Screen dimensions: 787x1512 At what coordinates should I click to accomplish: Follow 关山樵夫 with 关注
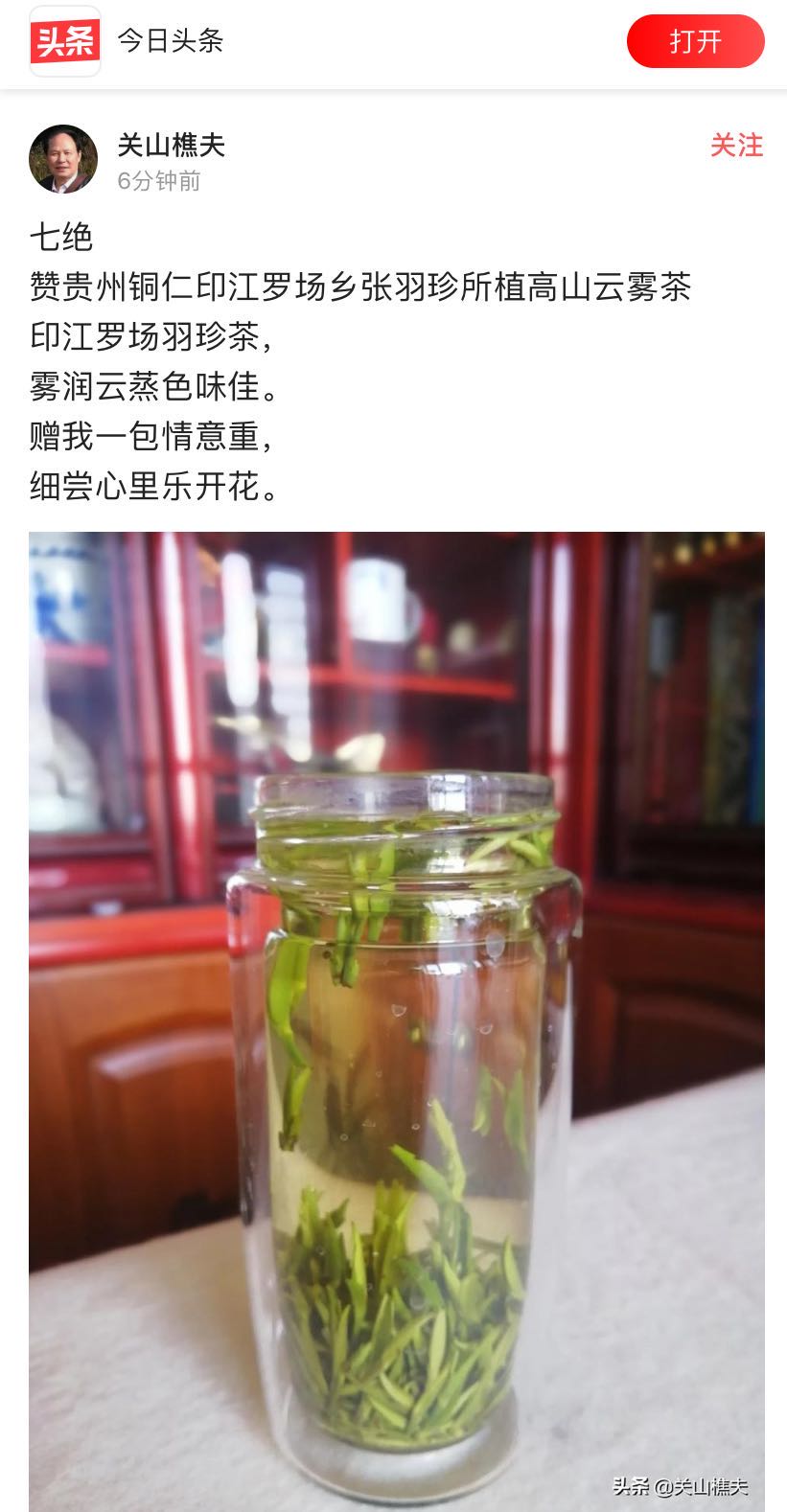[x=736, y=146]
